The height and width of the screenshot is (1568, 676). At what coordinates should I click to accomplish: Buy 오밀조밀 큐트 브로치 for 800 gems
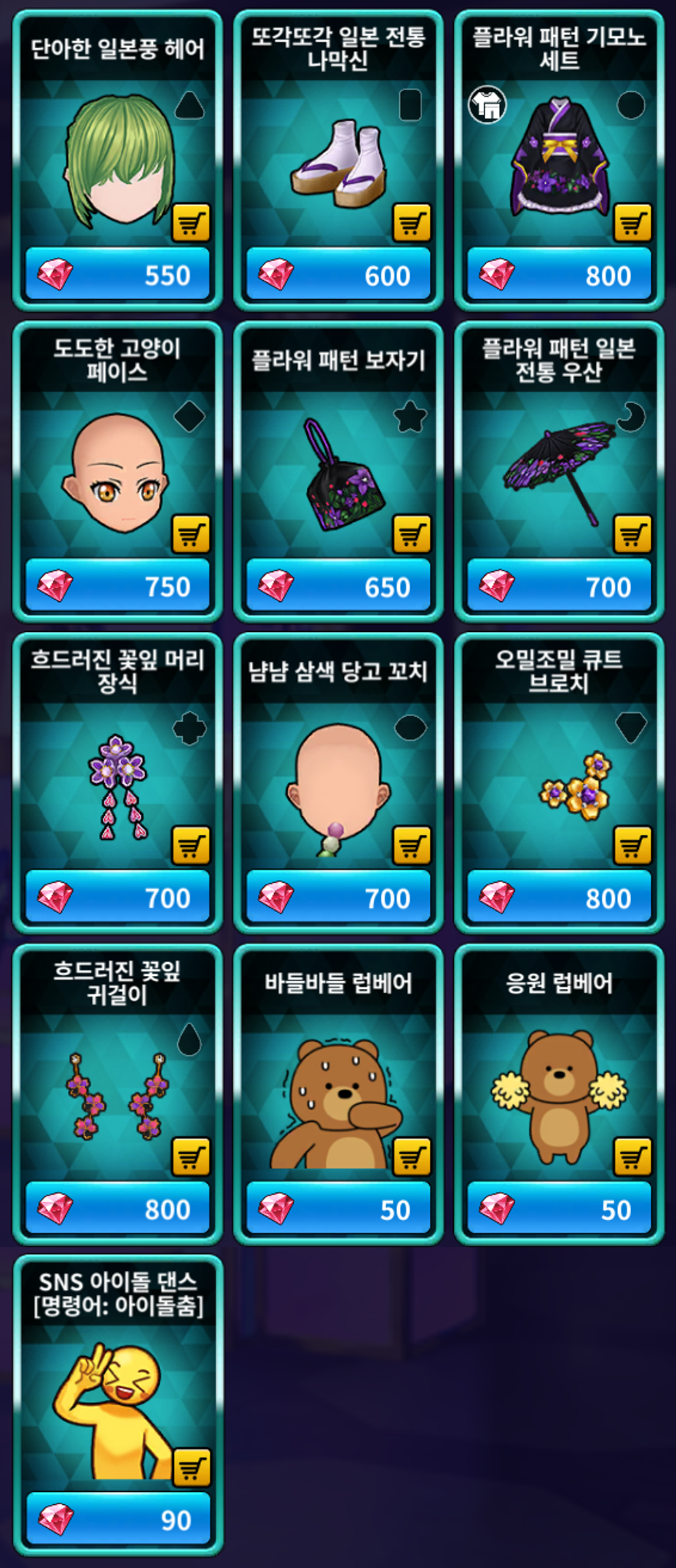point(559,897)
